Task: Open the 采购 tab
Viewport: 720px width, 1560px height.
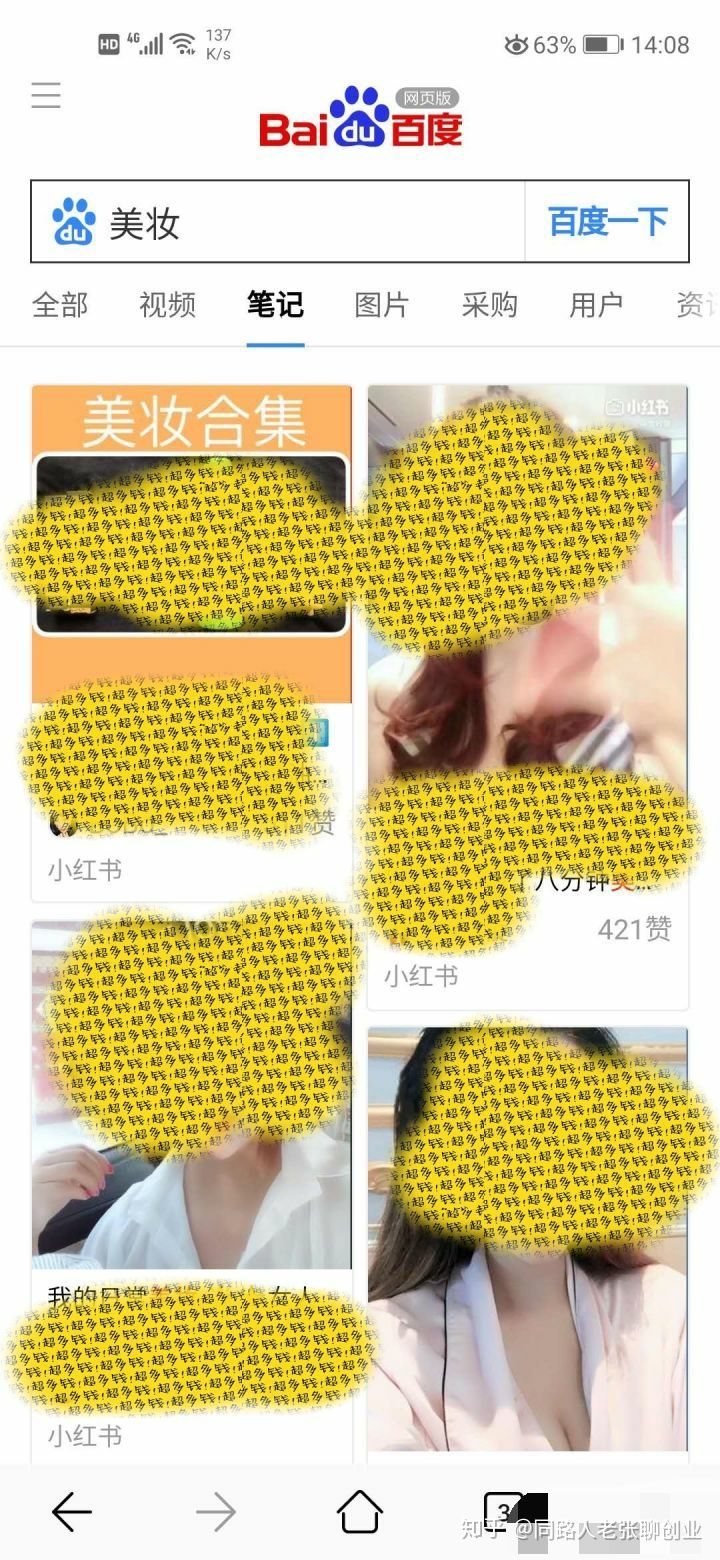Action: coord(489,305)
